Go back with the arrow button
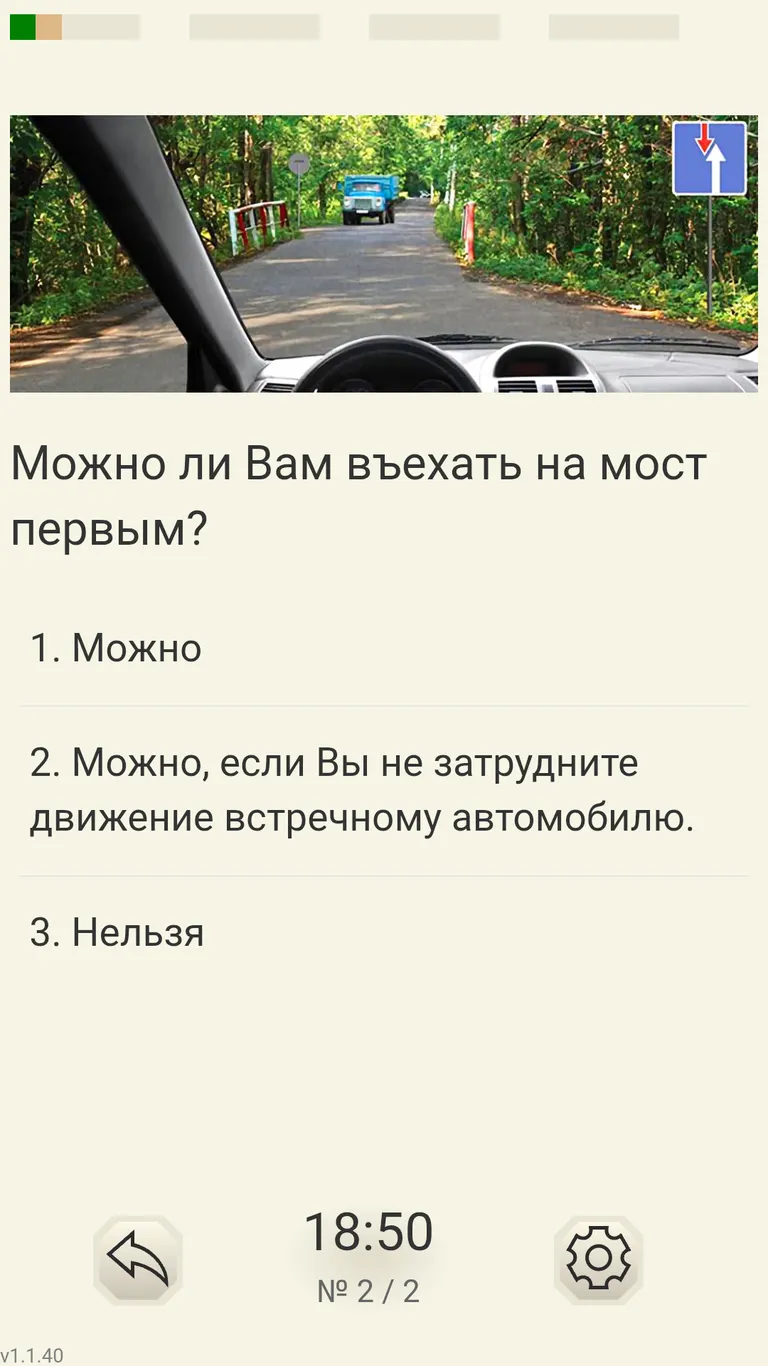This screenshot has height=1366, width=768. tap(138, 1259)
